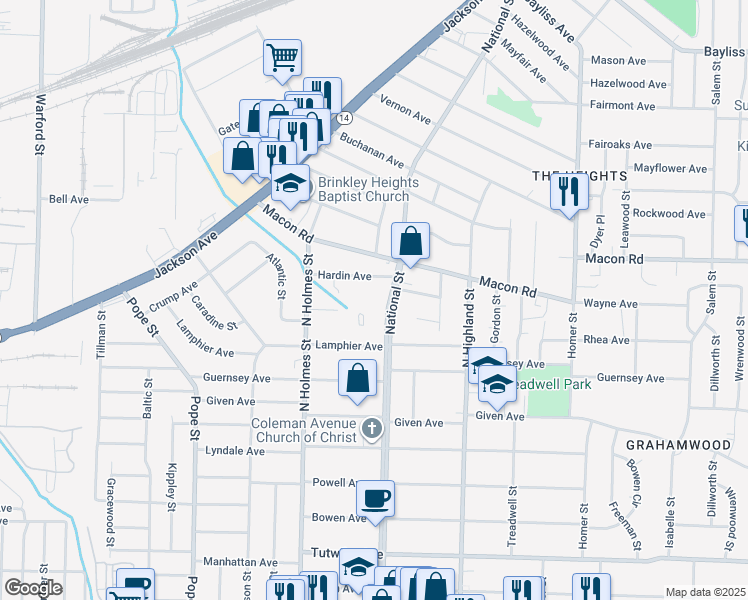Select the school marker on Tutwiler Ave
The image size is (748, 600).
coord(358,567)
